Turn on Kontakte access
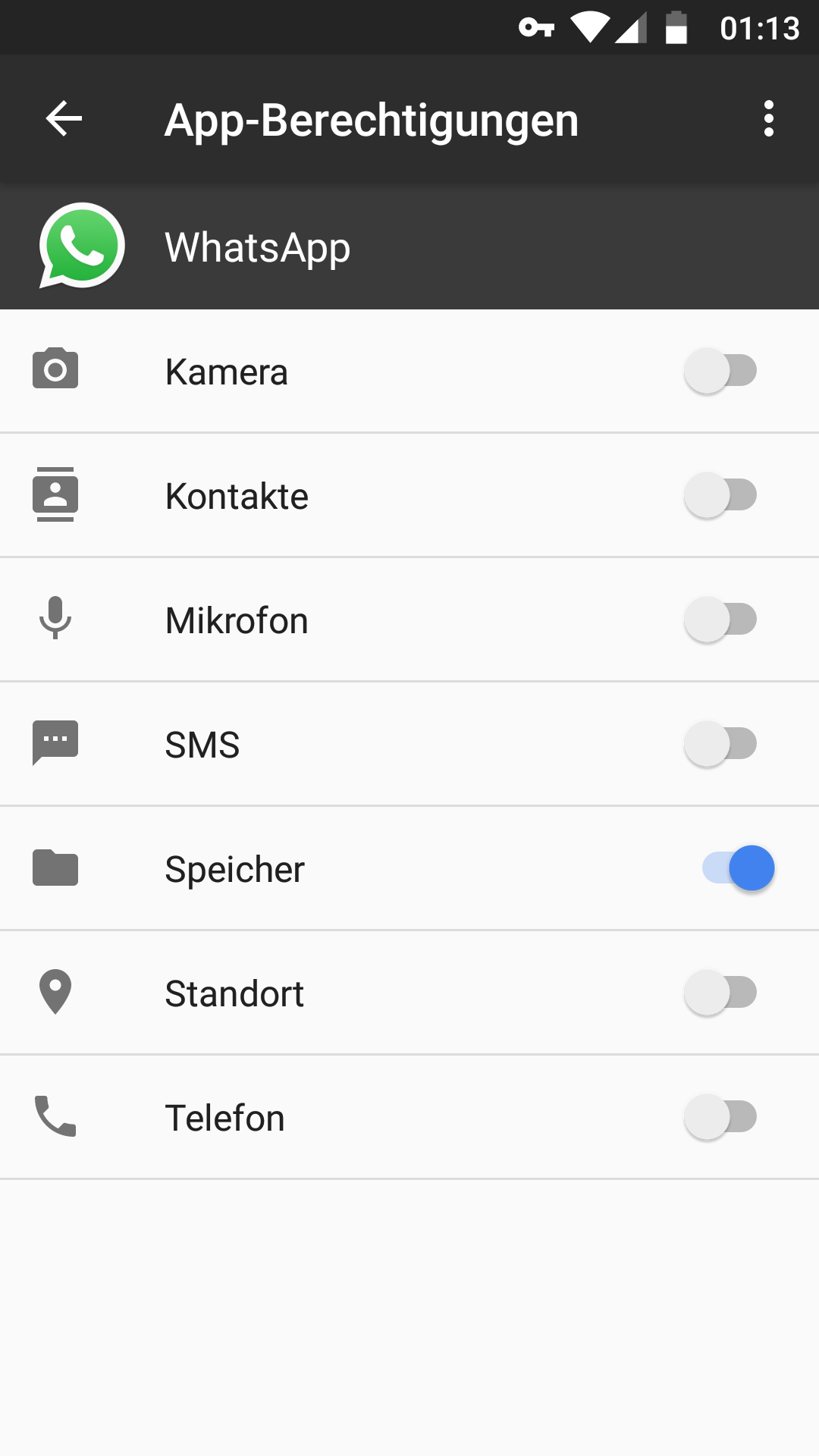Screen dimensions: 819x1456 pyautogui.click(x=720, y=496)
